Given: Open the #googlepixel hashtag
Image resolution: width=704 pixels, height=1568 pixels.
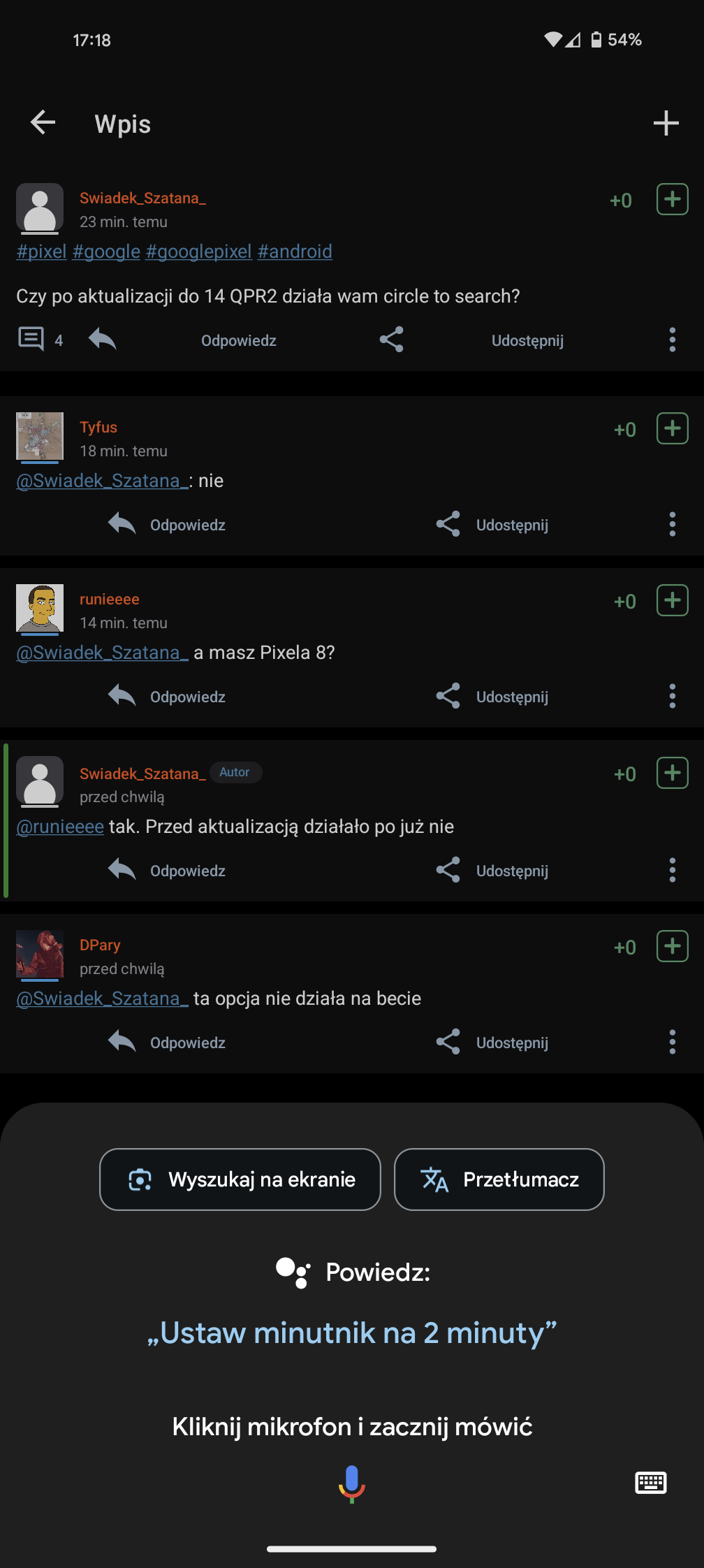Looking at the screenshot, I should click(198, 252).
